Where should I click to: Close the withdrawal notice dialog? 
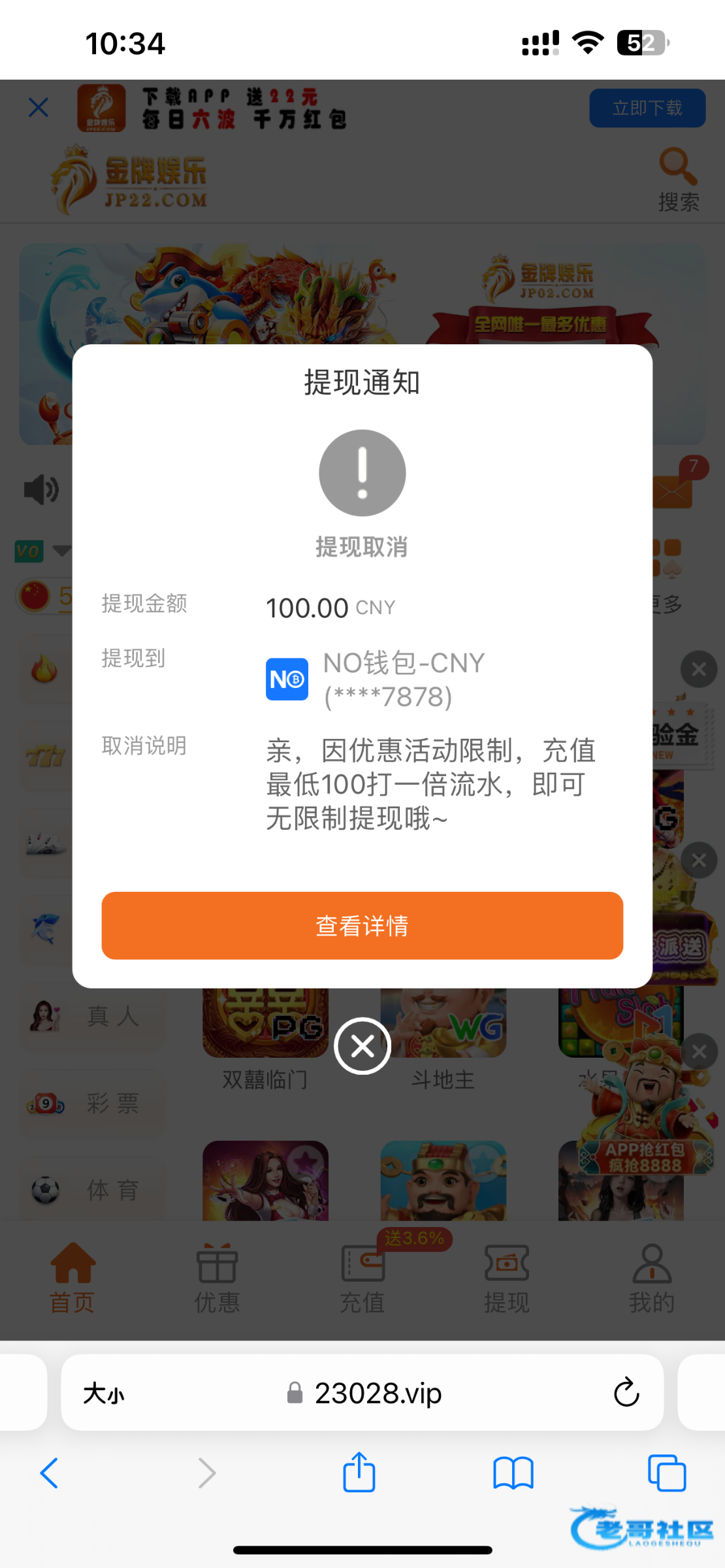[x=362, y=1046]
